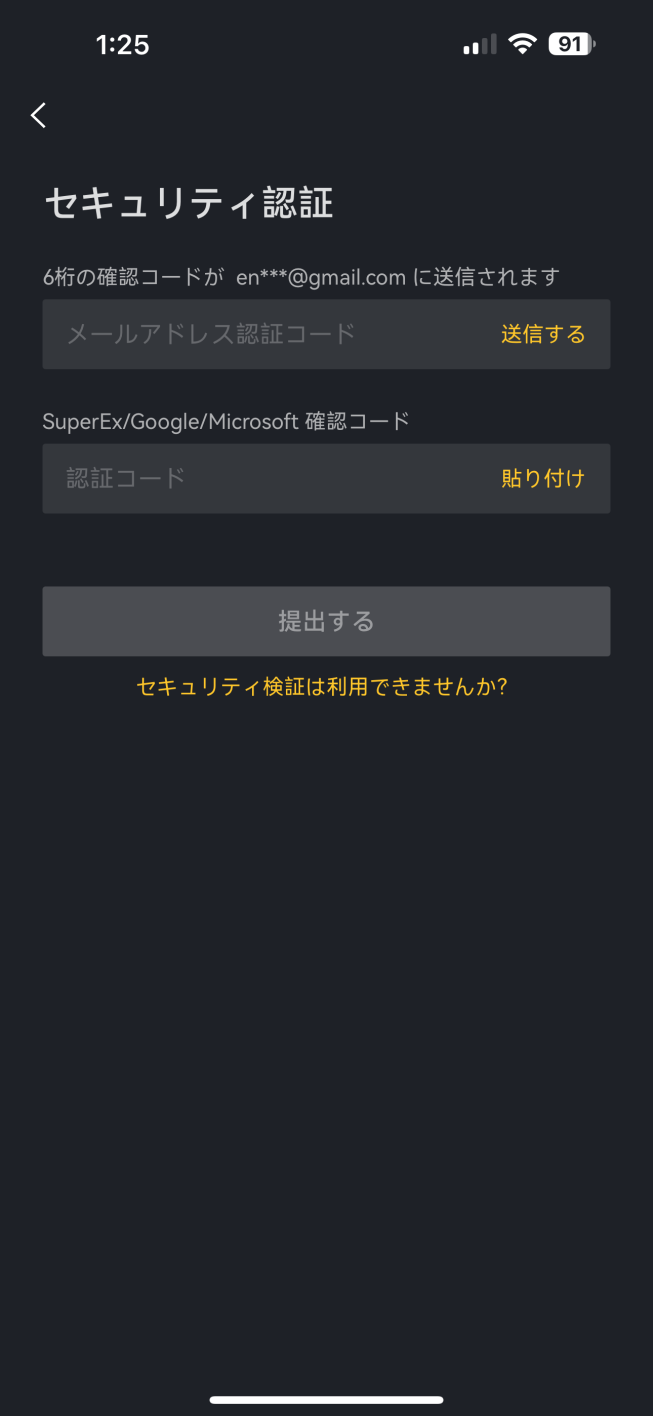Tap the email verification code field
Viewport: 653px width, 1416px height.
(x=326, y=334)
